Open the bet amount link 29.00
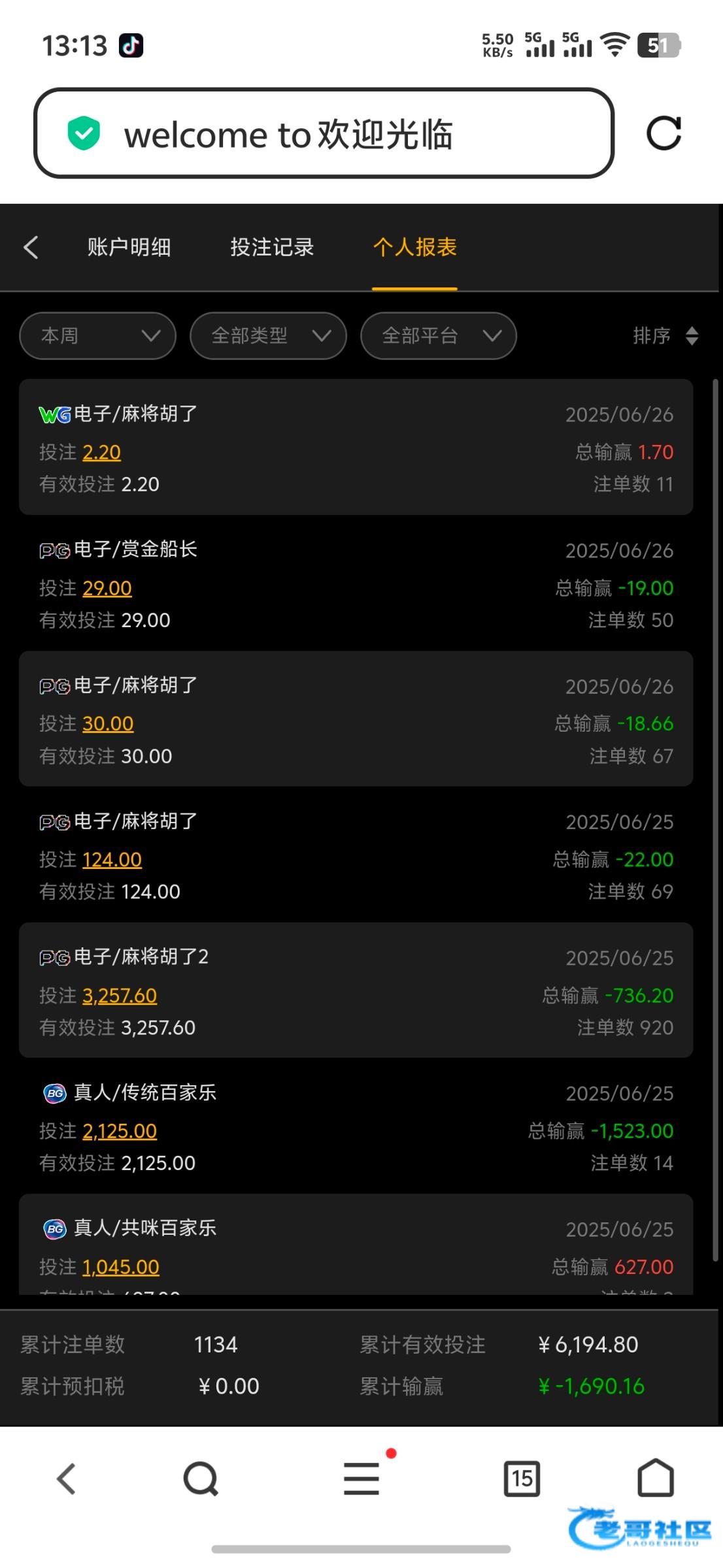 pyautogui.click(x=107, y=588)
